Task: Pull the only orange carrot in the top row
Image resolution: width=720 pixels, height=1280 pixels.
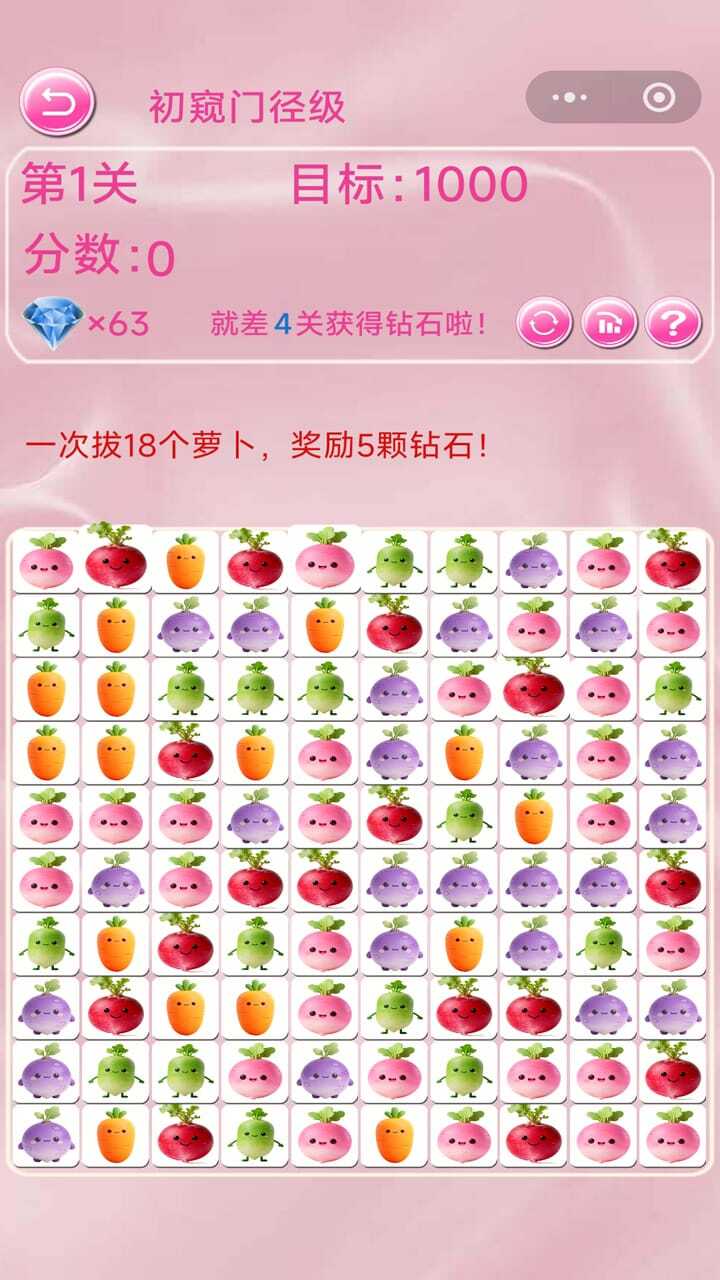Action: coord(185,562)
